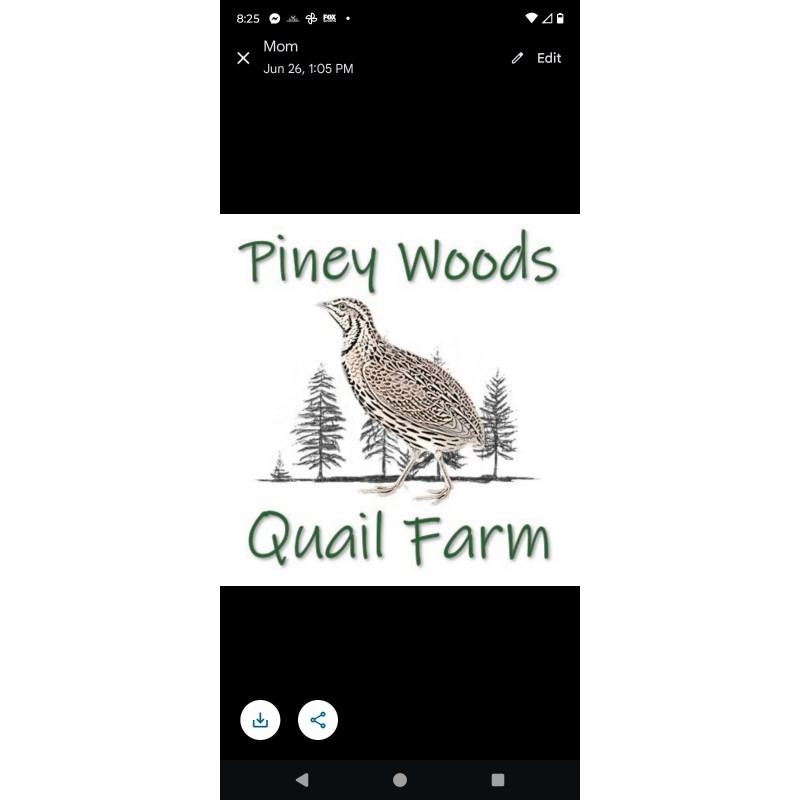Viewport: 800px width, 800px height.
Task: Tap Edit to modify the image
Action: point(536,58)
